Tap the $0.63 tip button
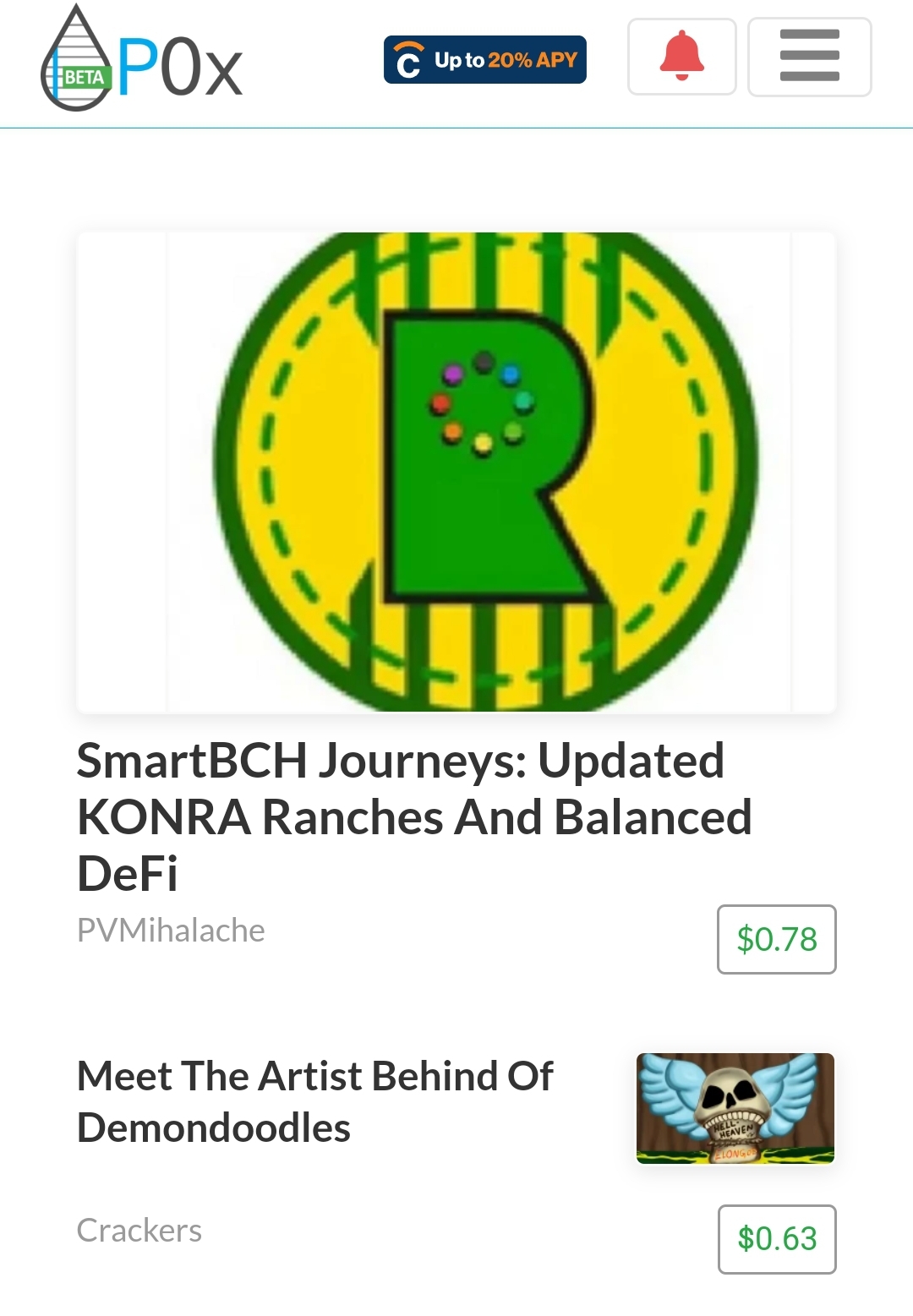This screenshot has height=1316, width=913. pos(776,1239)
